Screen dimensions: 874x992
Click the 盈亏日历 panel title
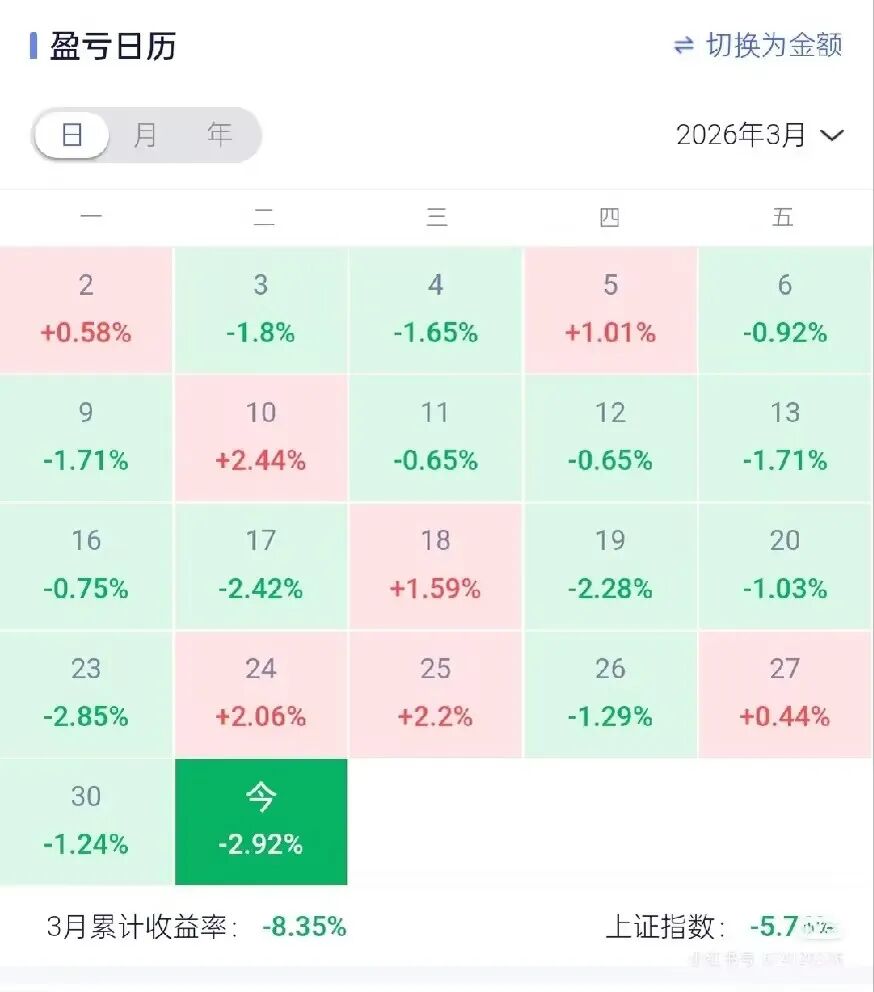(x=113, y=46)
